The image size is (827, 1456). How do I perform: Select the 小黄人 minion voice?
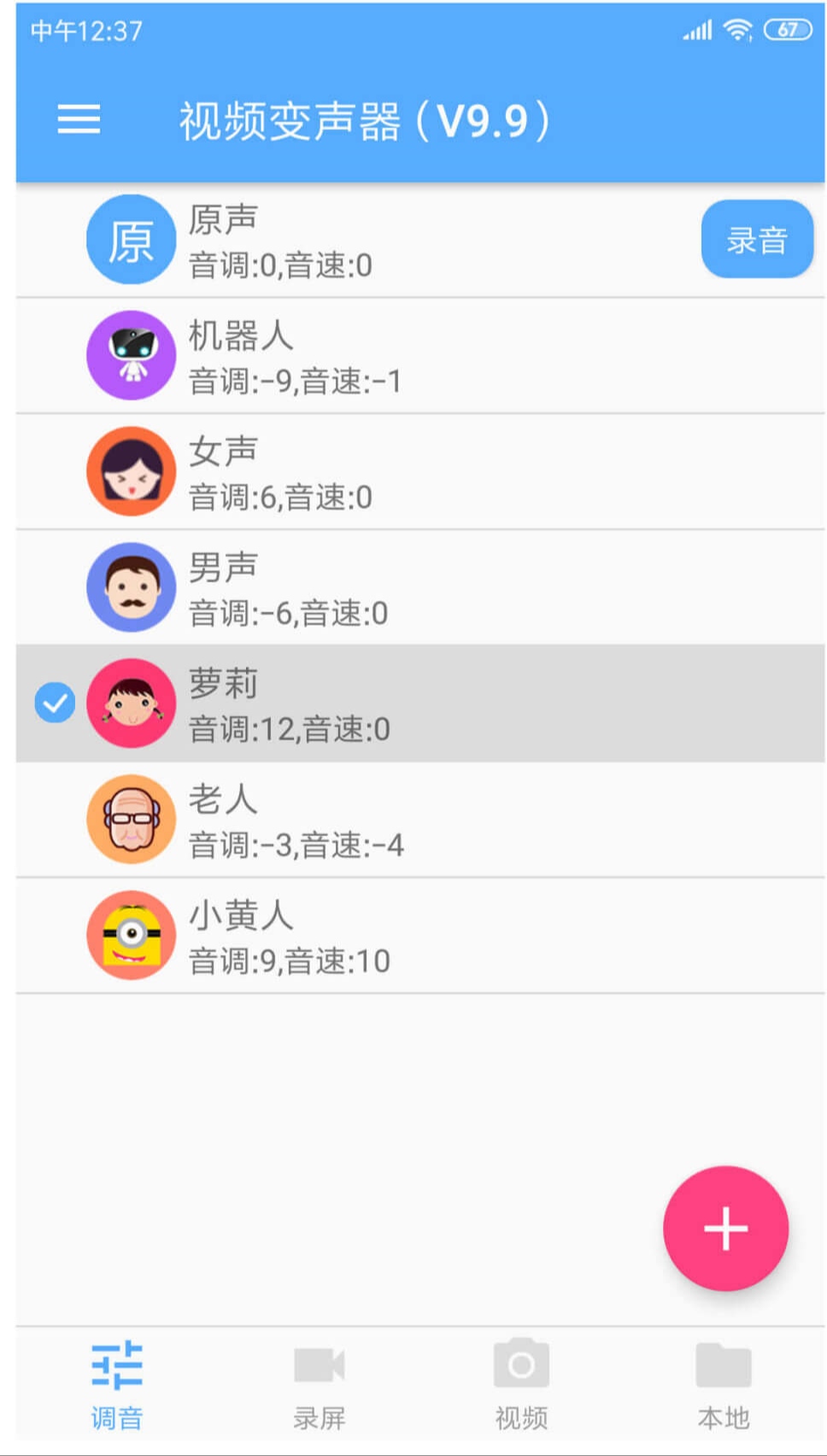420,936
